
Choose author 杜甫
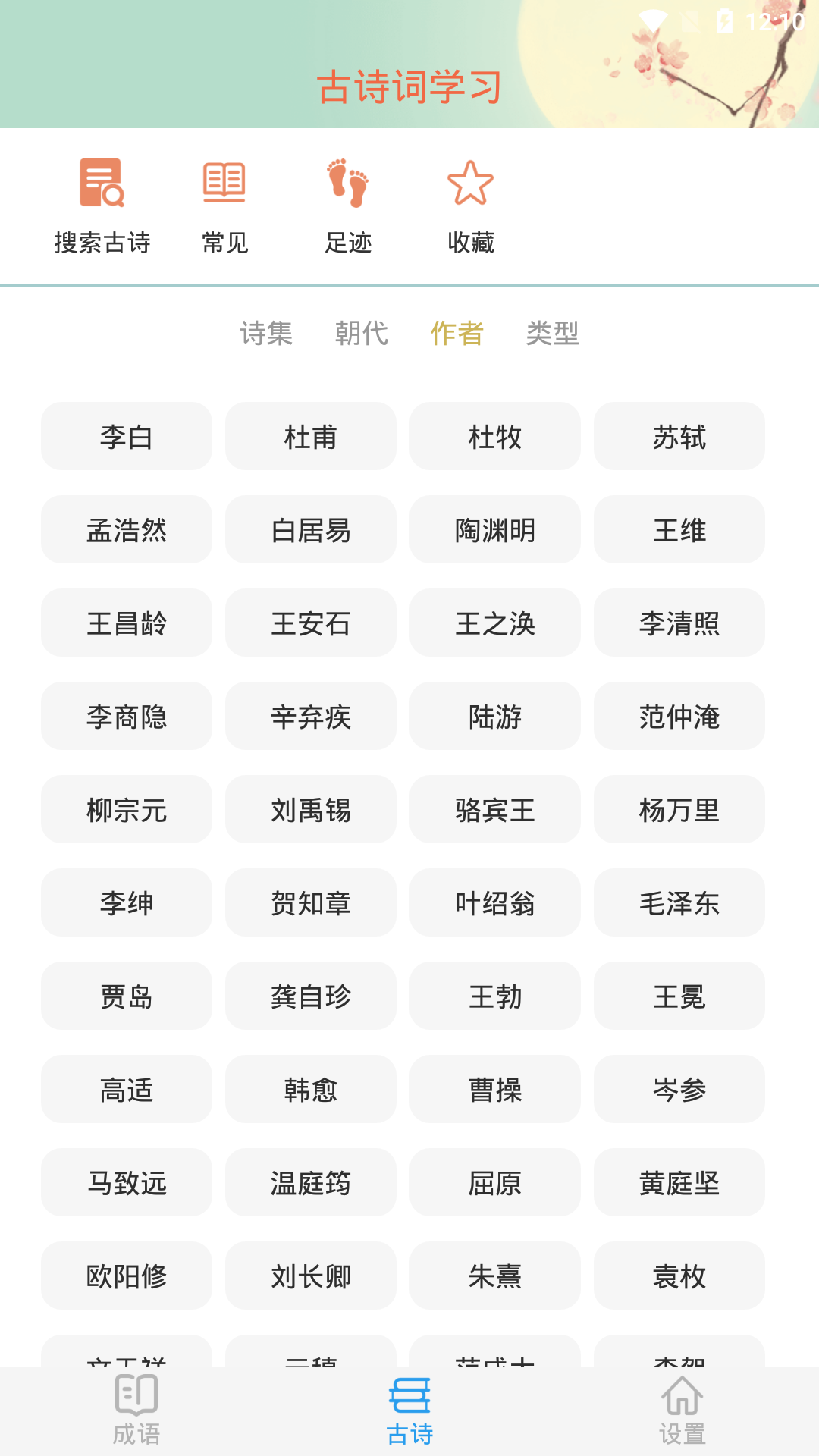pos(311,437)
